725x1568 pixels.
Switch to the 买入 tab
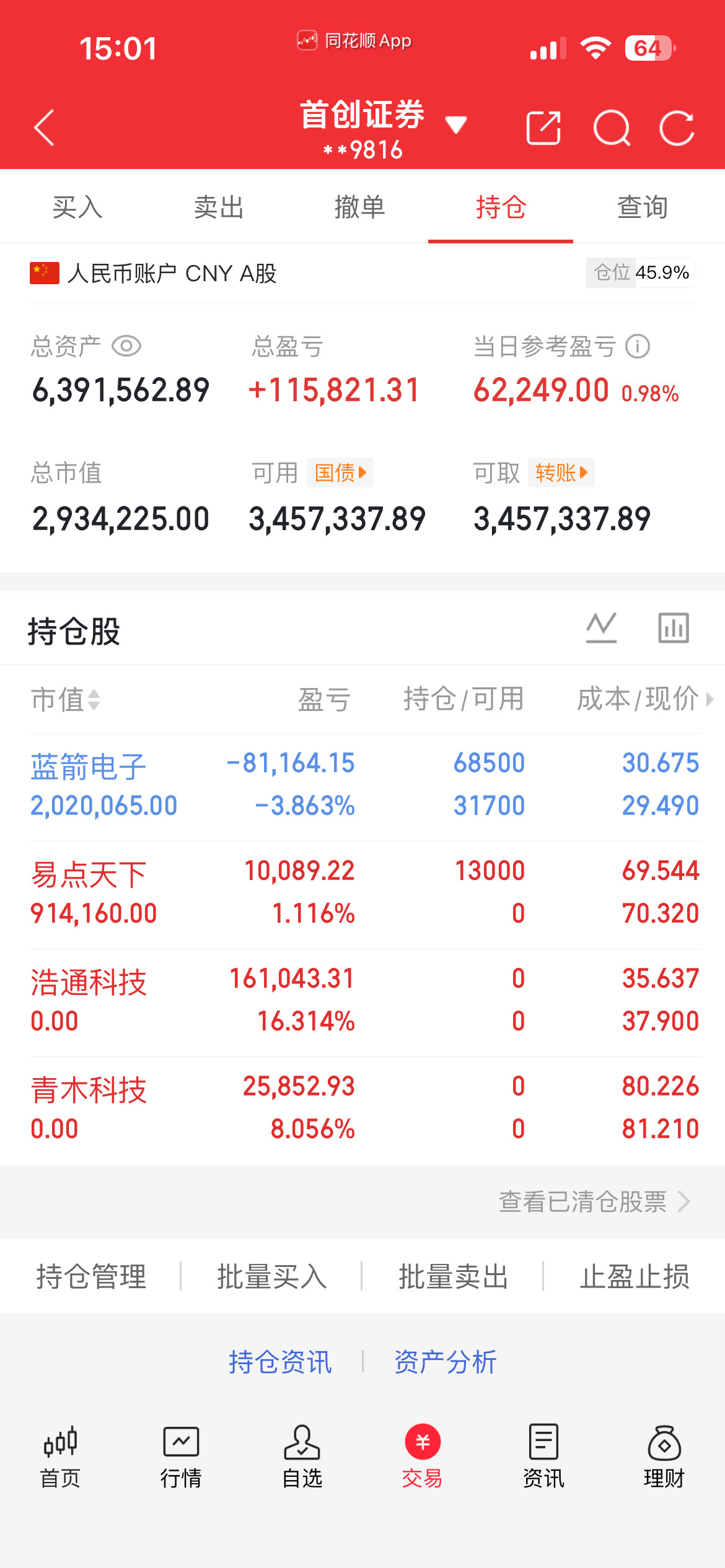click(77, 207)
